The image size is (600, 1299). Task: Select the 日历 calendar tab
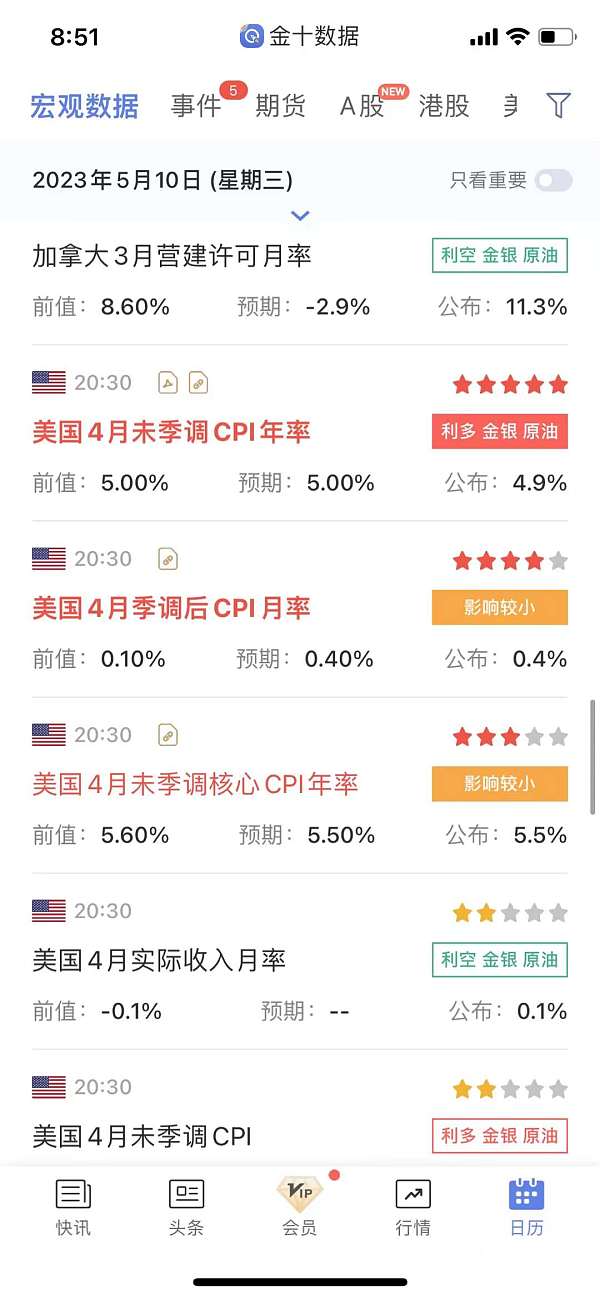[526, 1206]
